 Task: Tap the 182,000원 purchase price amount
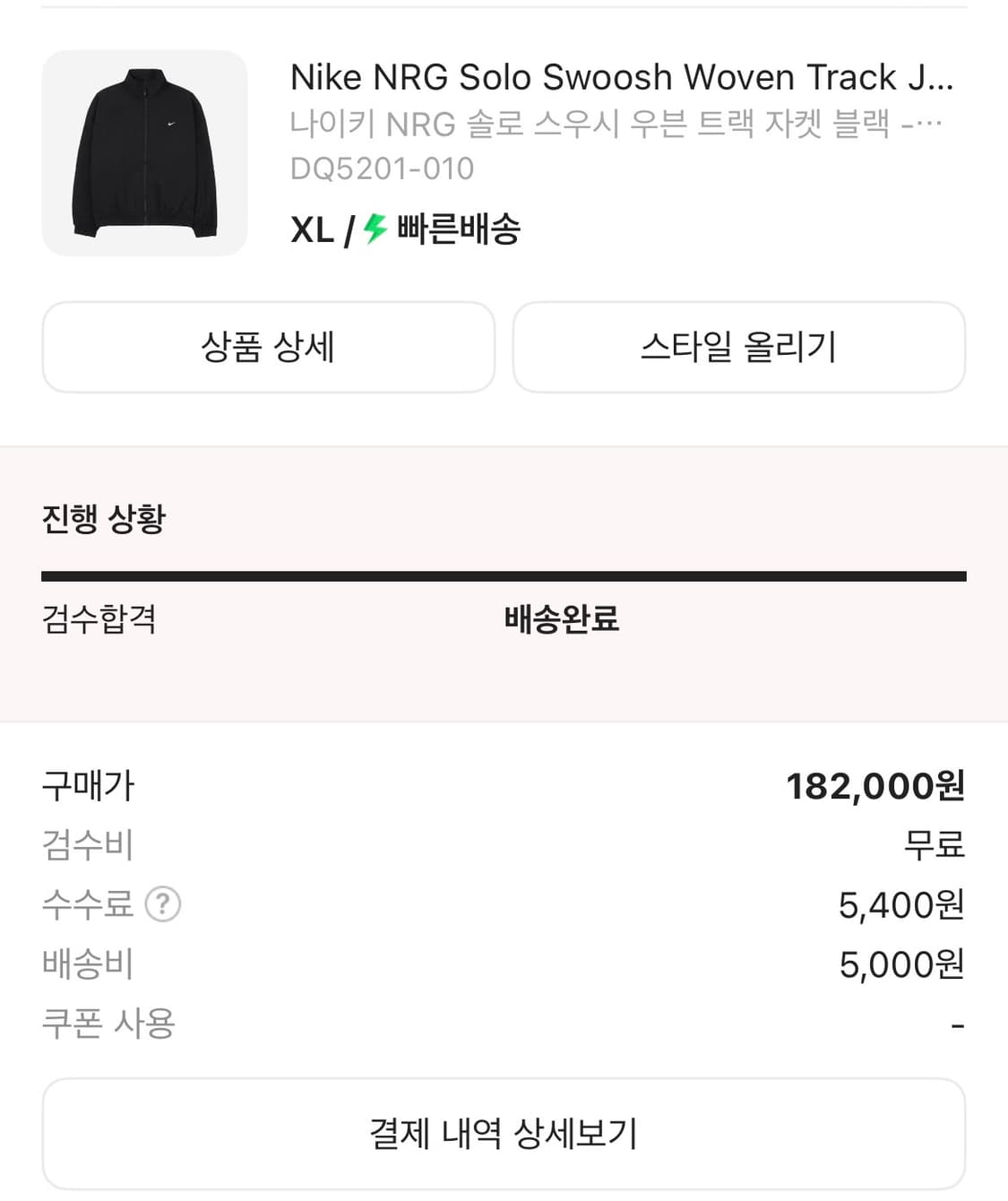tap(875, 785)
